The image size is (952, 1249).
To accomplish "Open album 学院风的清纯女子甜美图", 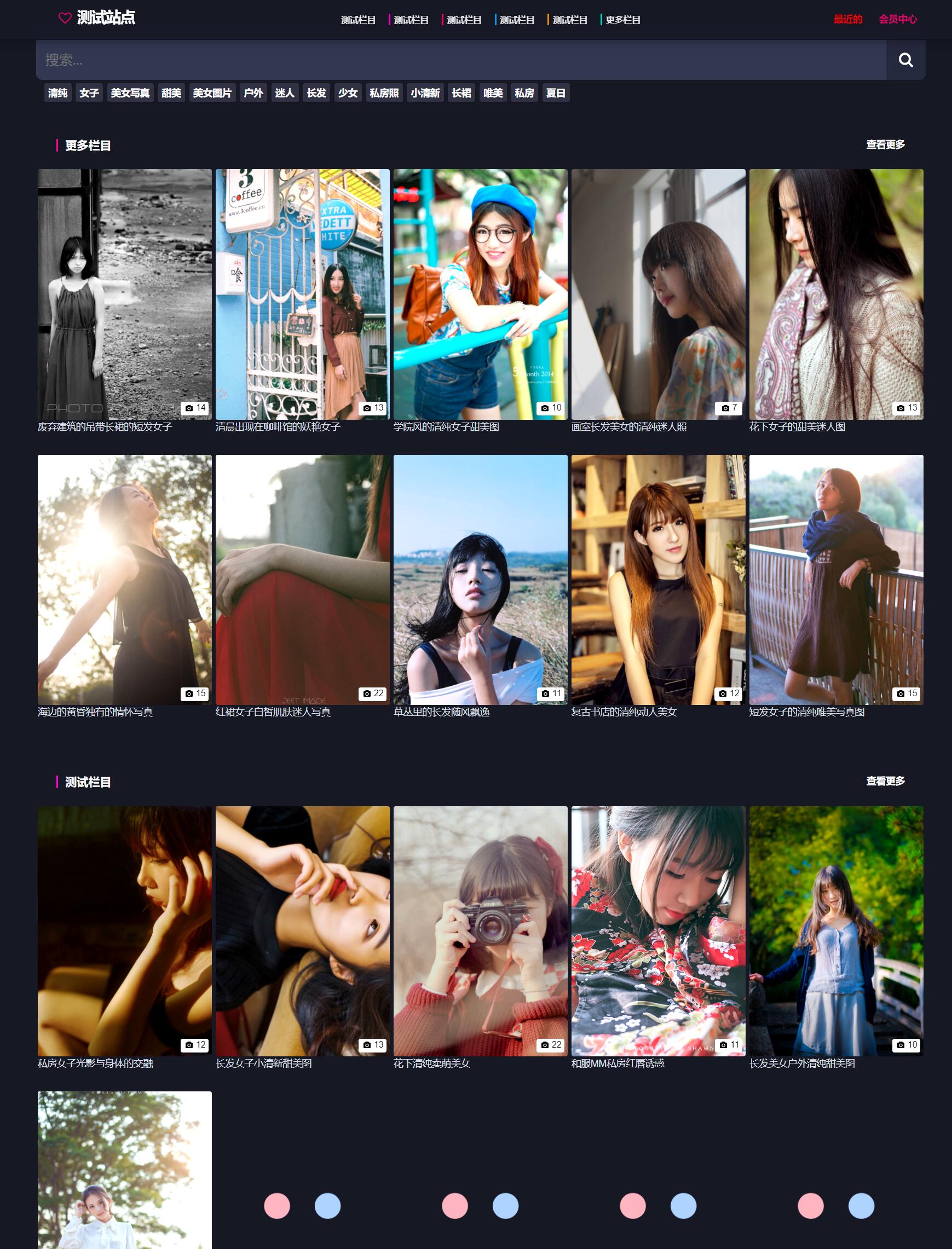I will click(480, 294).
